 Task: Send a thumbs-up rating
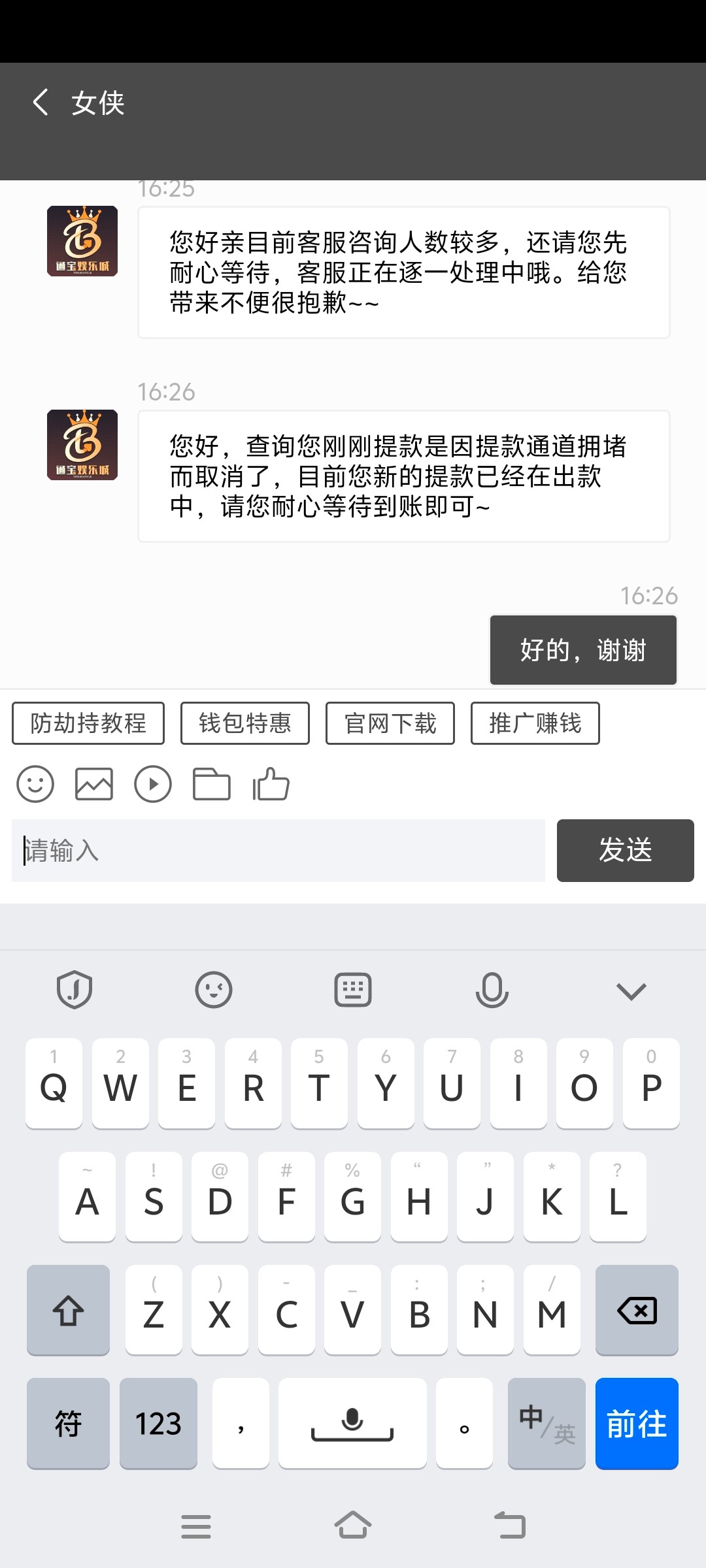pyautogui.click(x=271, y=783)
